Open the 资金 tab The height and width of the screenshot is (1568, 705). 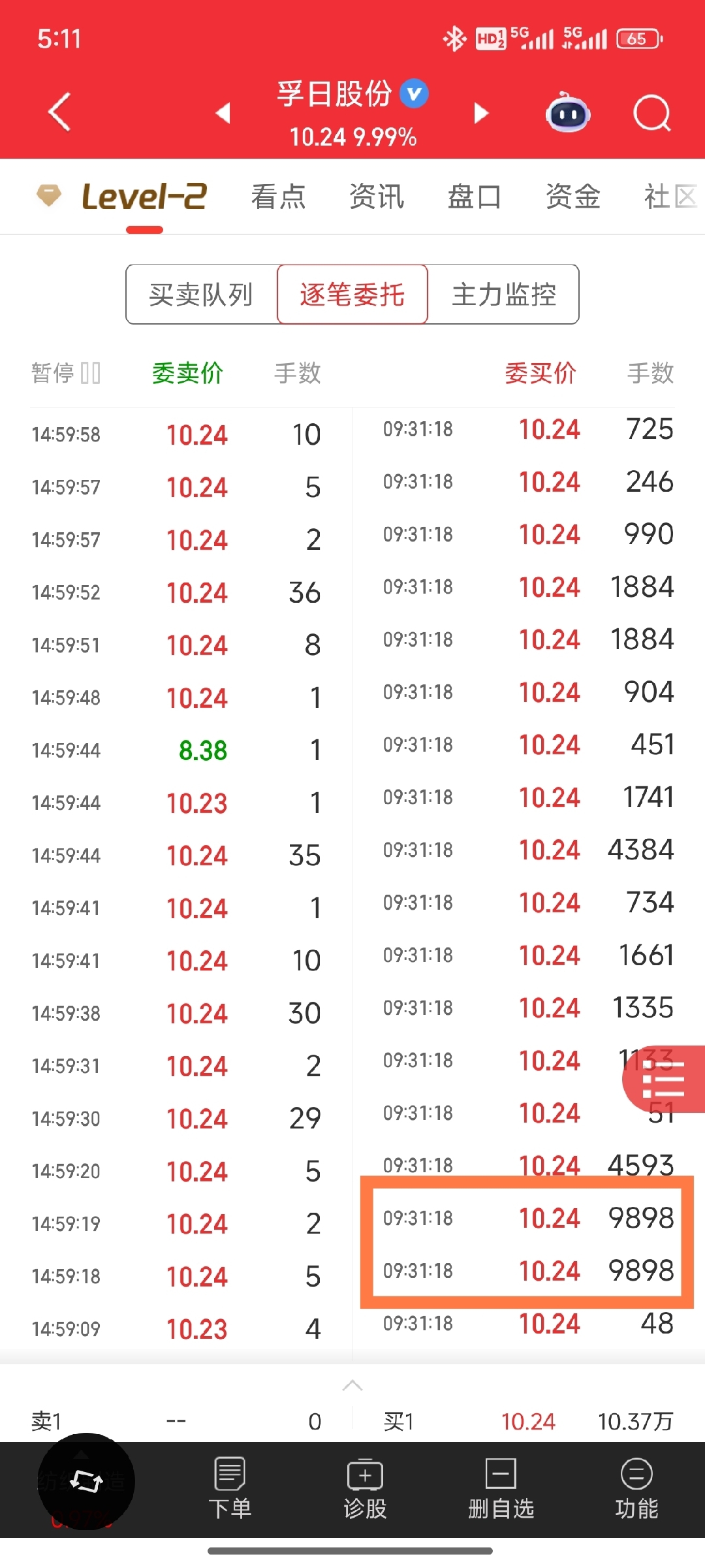pyautogui.click(x=572, y=197)
